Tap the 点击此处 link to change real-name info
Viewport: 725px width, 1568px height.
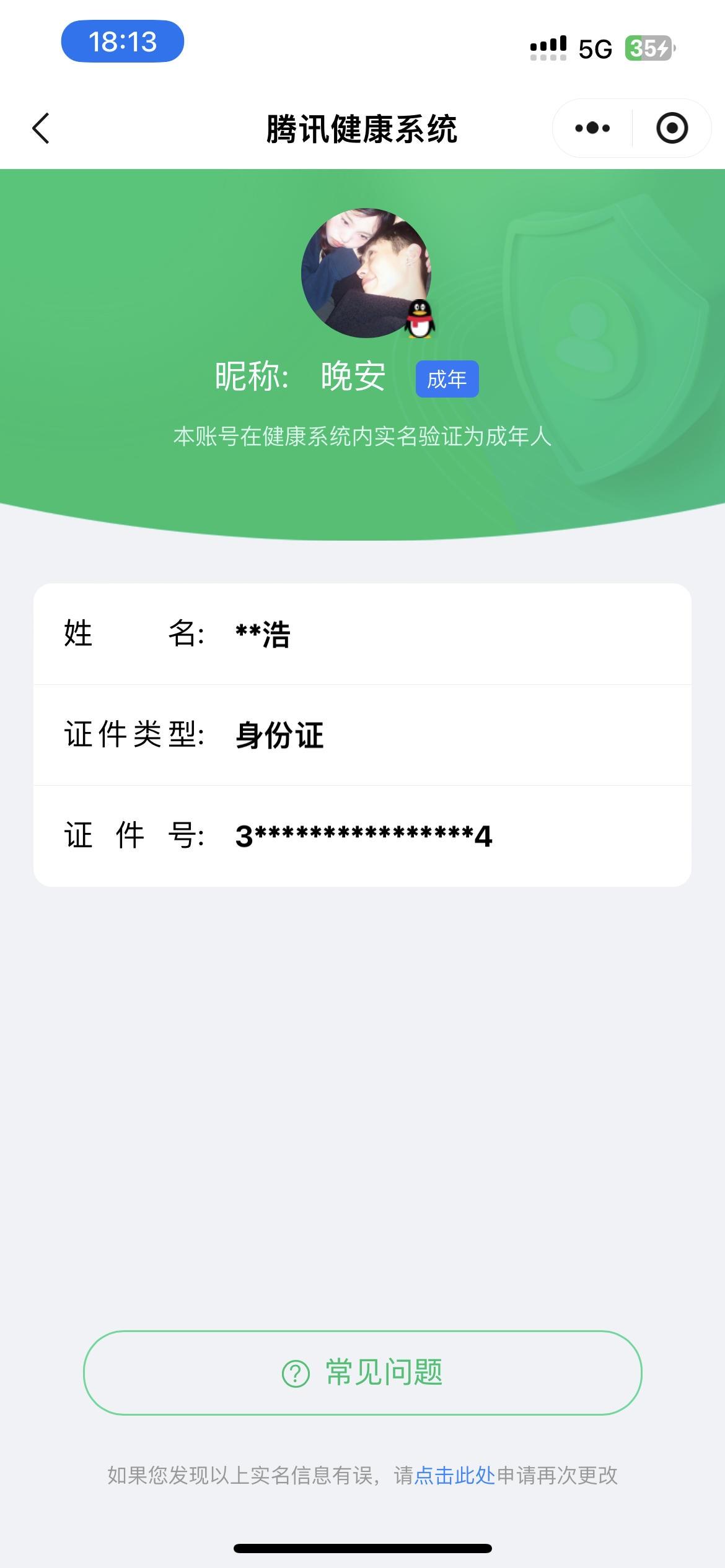(x=455, y=1475)
